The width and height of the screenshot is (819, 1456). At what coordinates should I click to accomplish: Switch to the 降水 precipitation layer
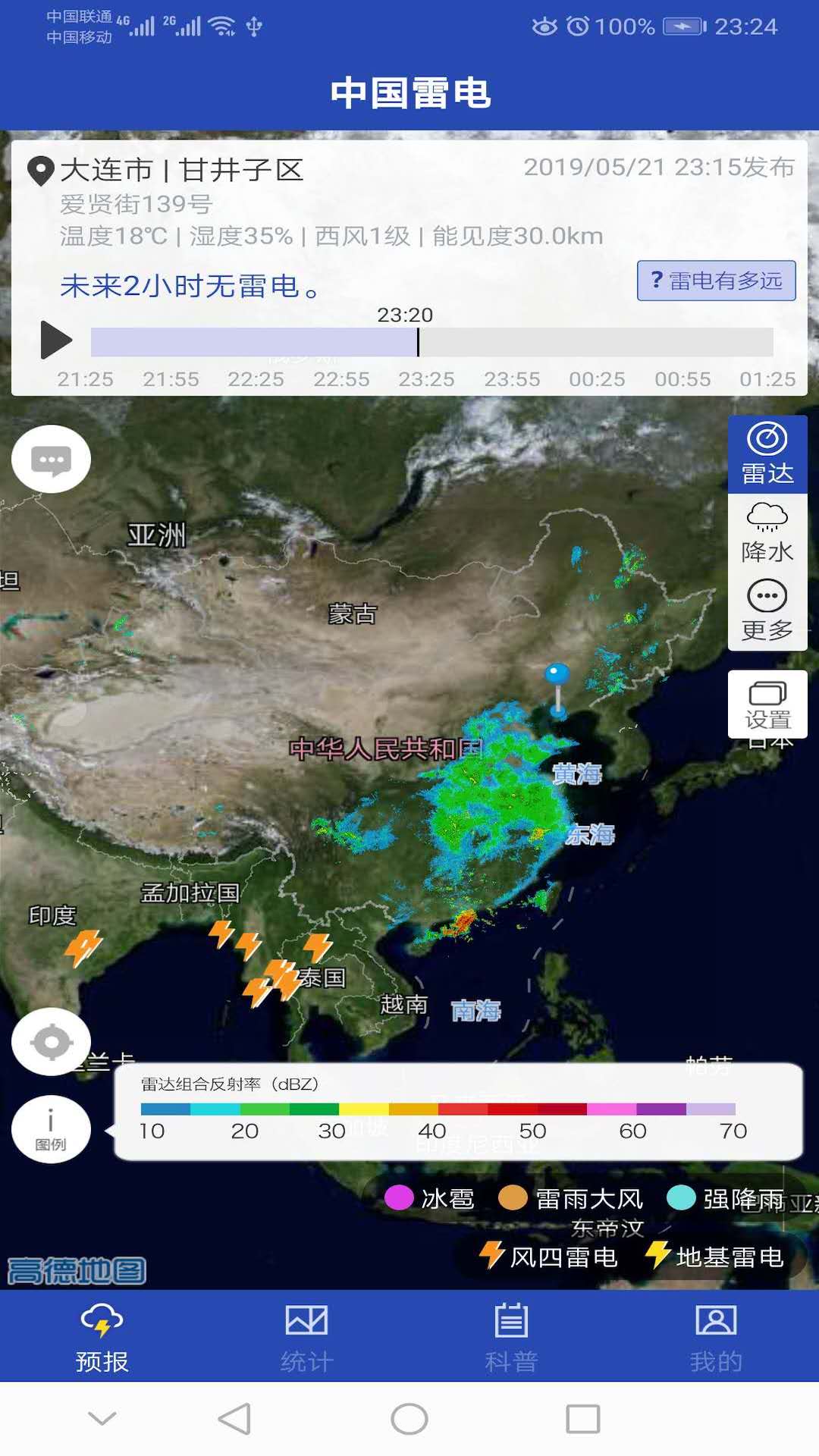click(x=767, y=533)
